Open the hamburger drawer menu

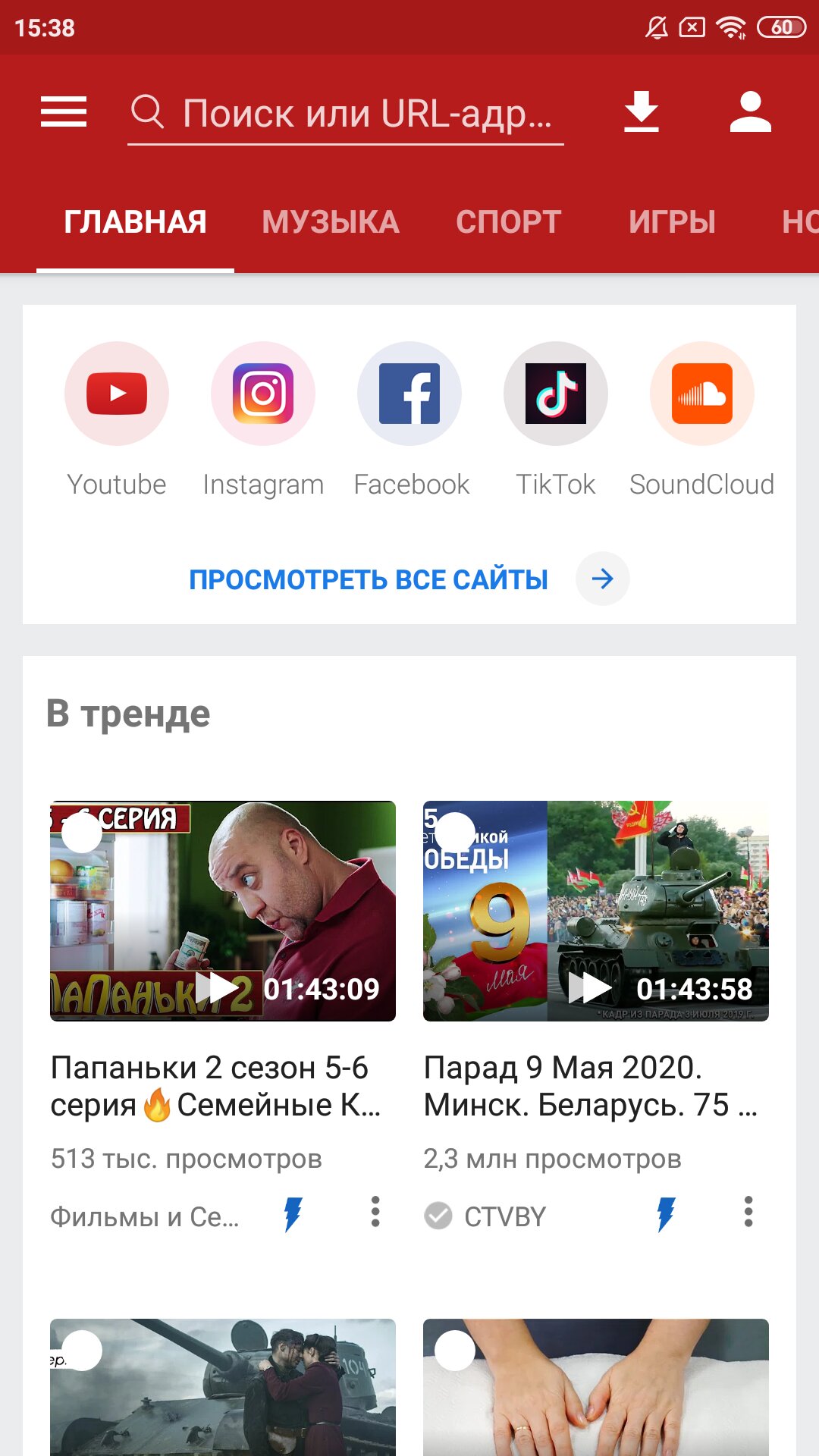[64, 112]
